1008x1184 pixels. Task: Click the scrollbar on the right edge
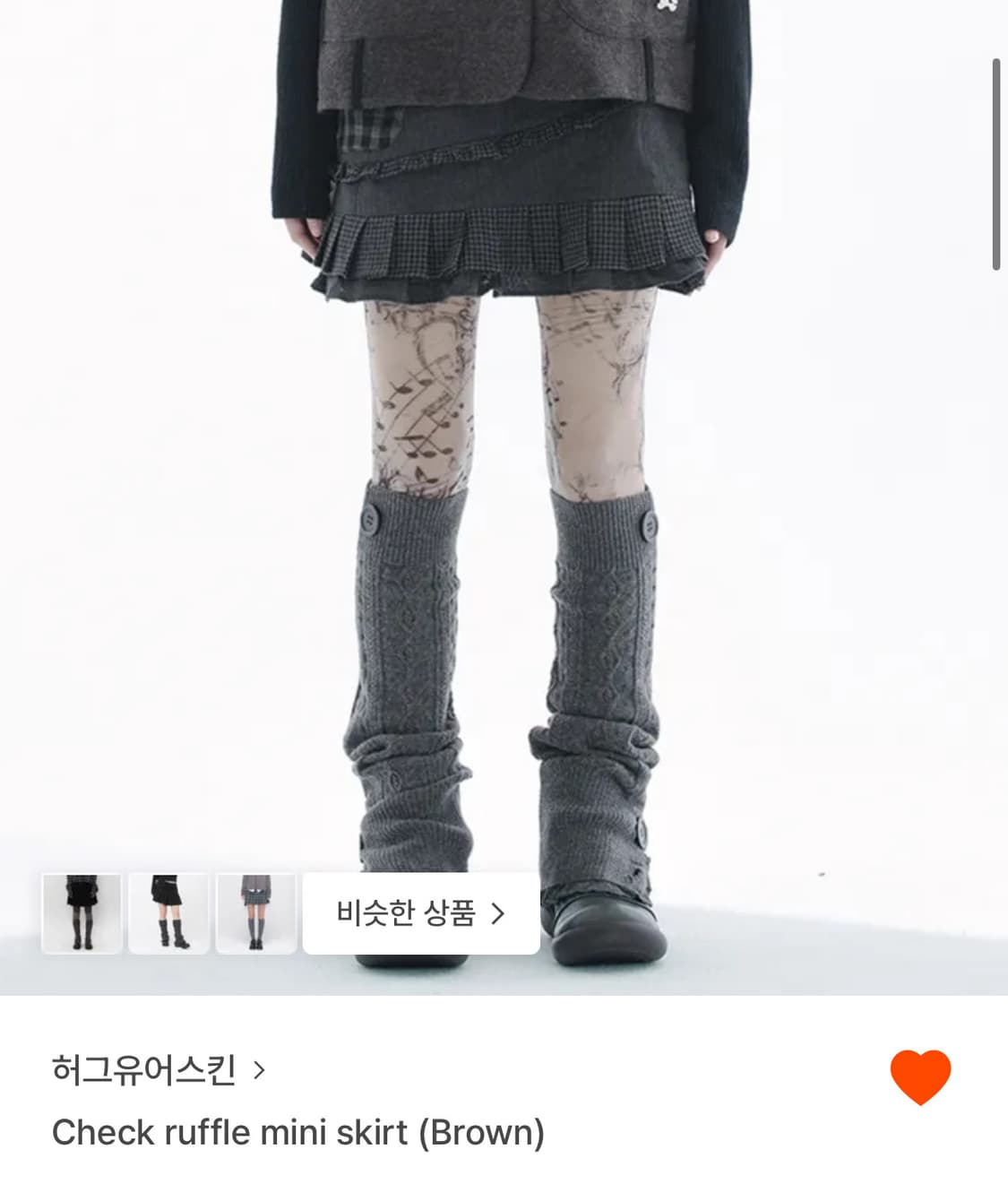click(x=995, y=161)
